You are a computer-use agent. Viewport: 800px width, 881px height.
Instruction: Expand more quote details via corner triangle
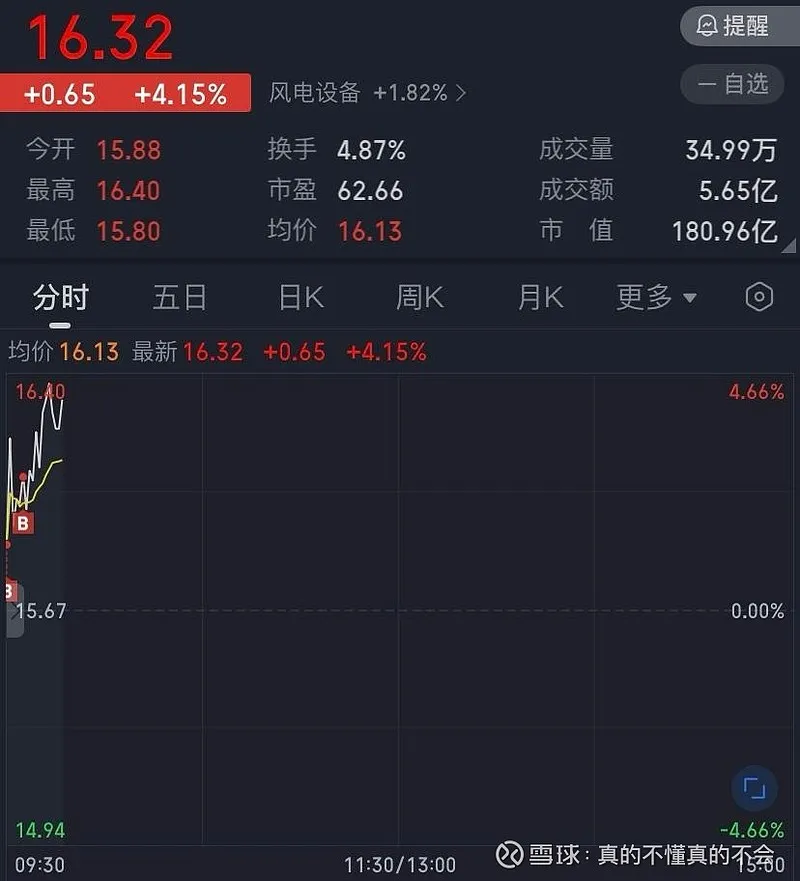[x=788, y=245]
